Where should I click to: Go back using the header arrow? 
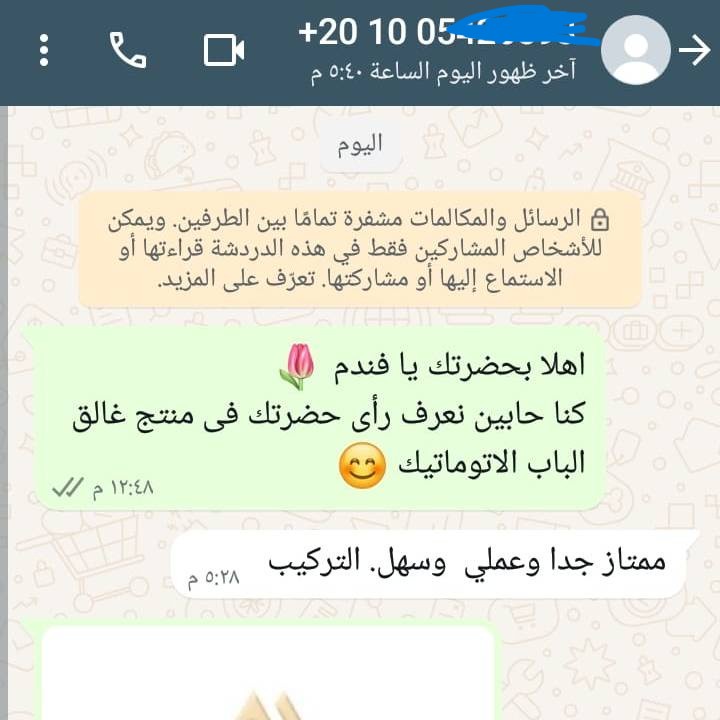[694, 51]
